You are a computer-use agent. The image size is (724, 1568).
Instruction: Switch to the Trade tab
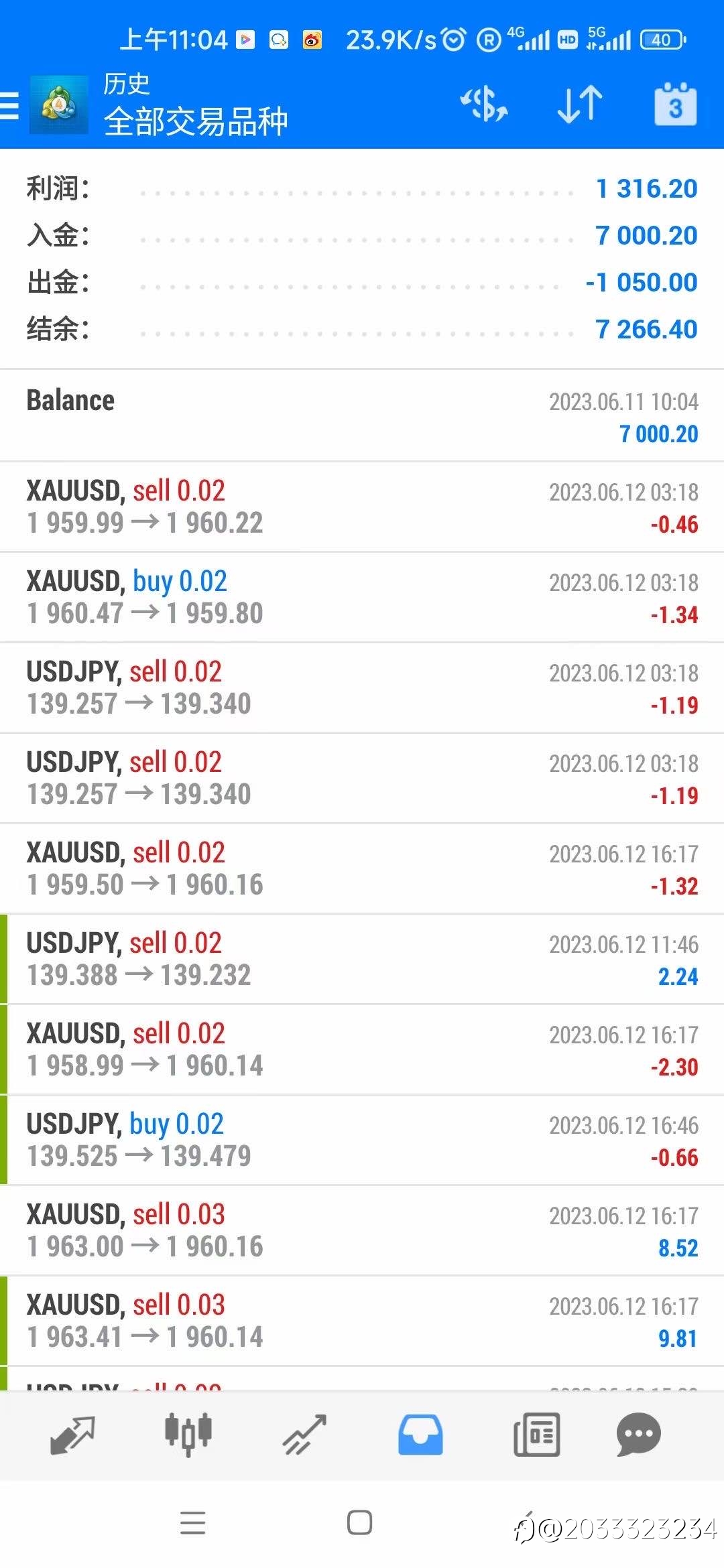pos(304,1435)
